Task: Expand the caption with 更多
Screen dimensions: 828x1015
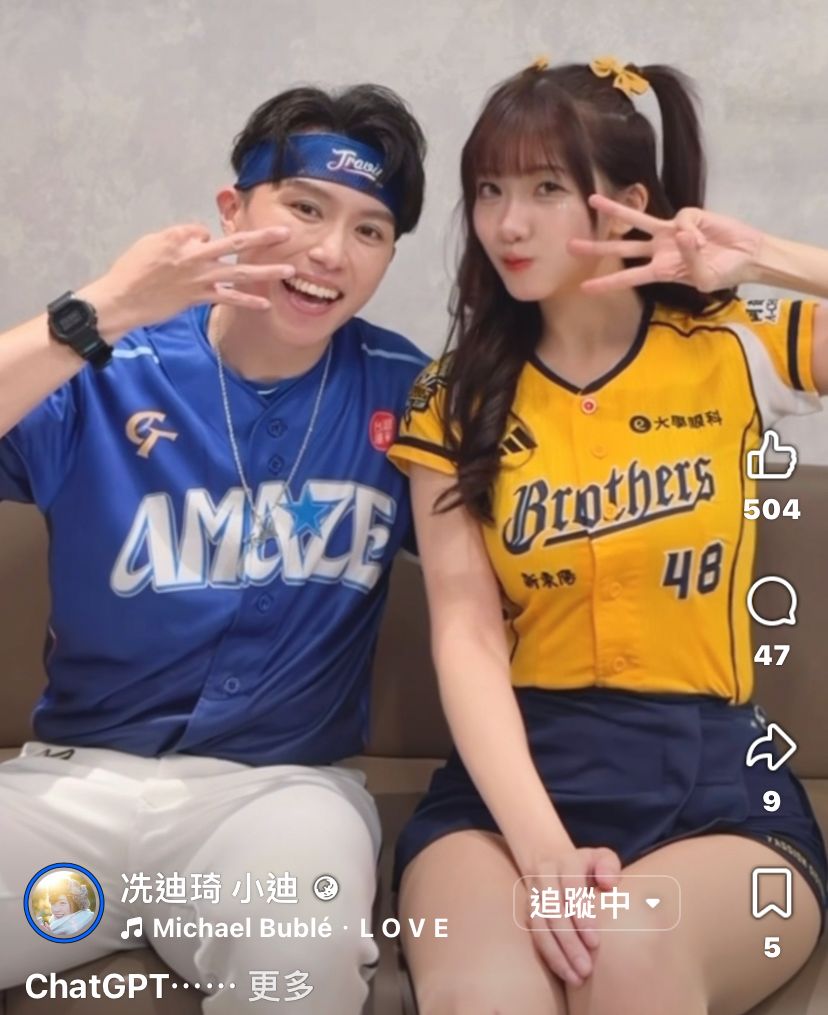Action: pyautogui.click(x=281, y=986)
